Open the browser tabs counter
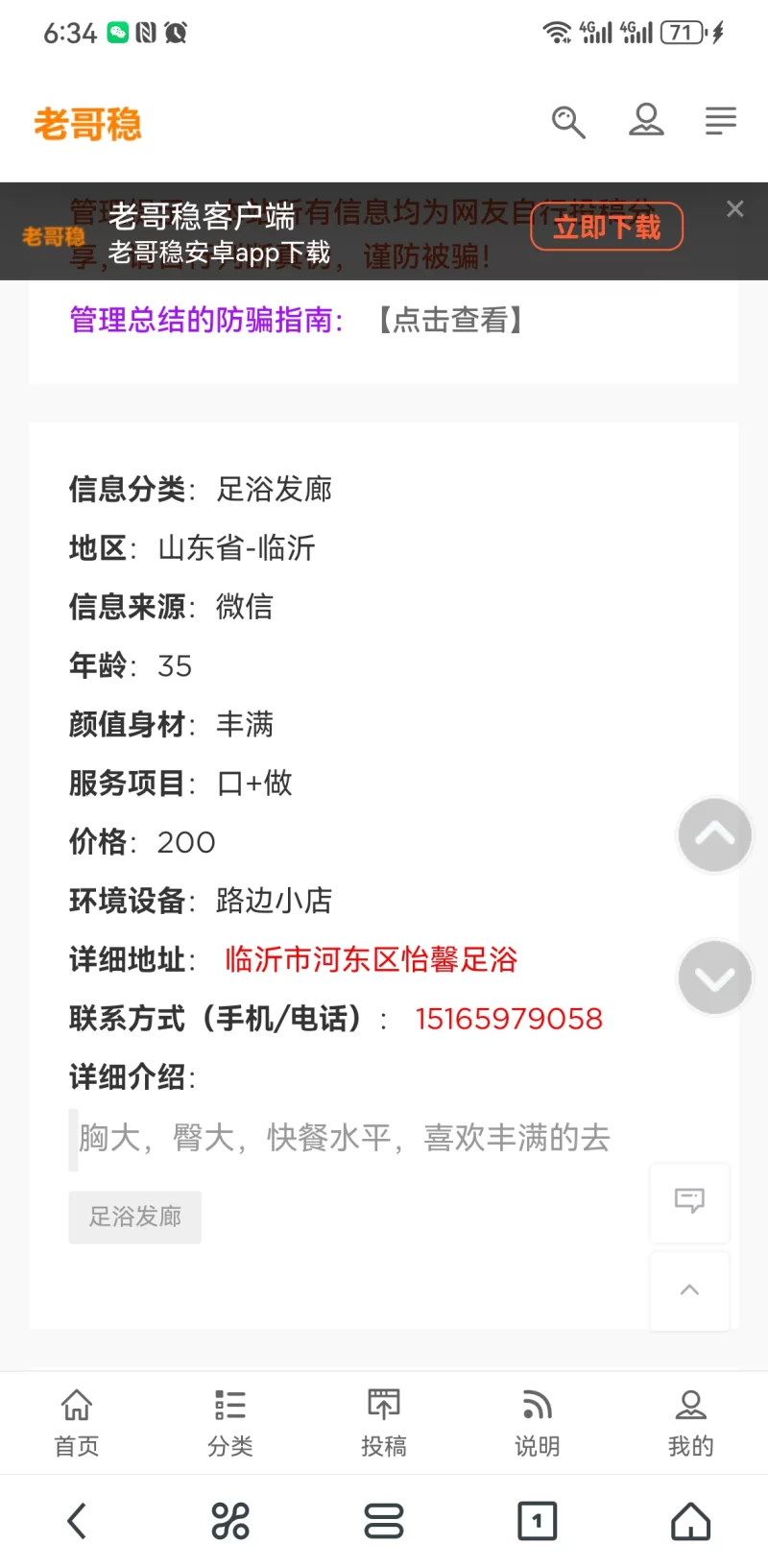 point(538,1521)
